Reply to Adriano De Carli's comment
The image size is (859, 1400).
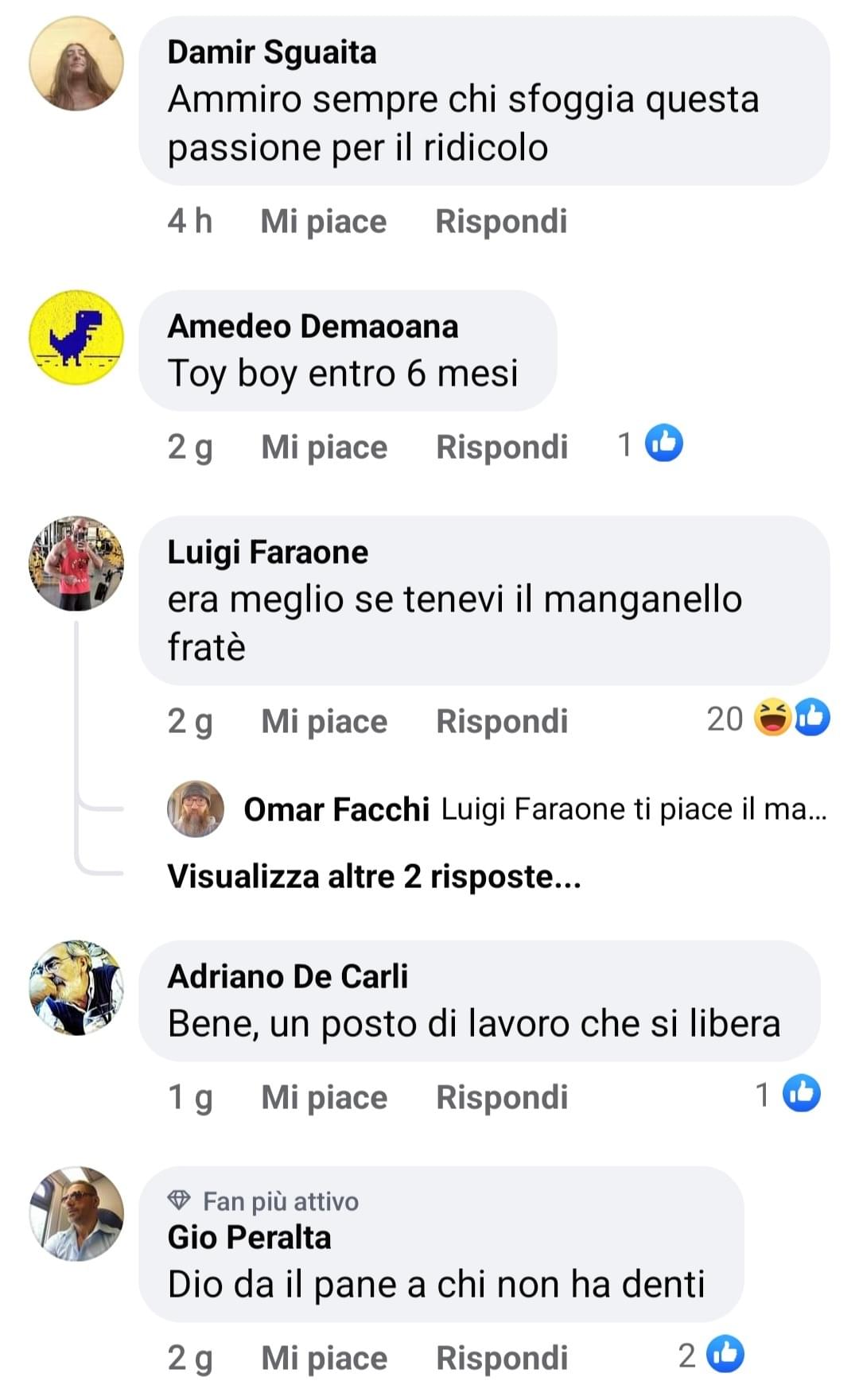(x=502, y=1097)
